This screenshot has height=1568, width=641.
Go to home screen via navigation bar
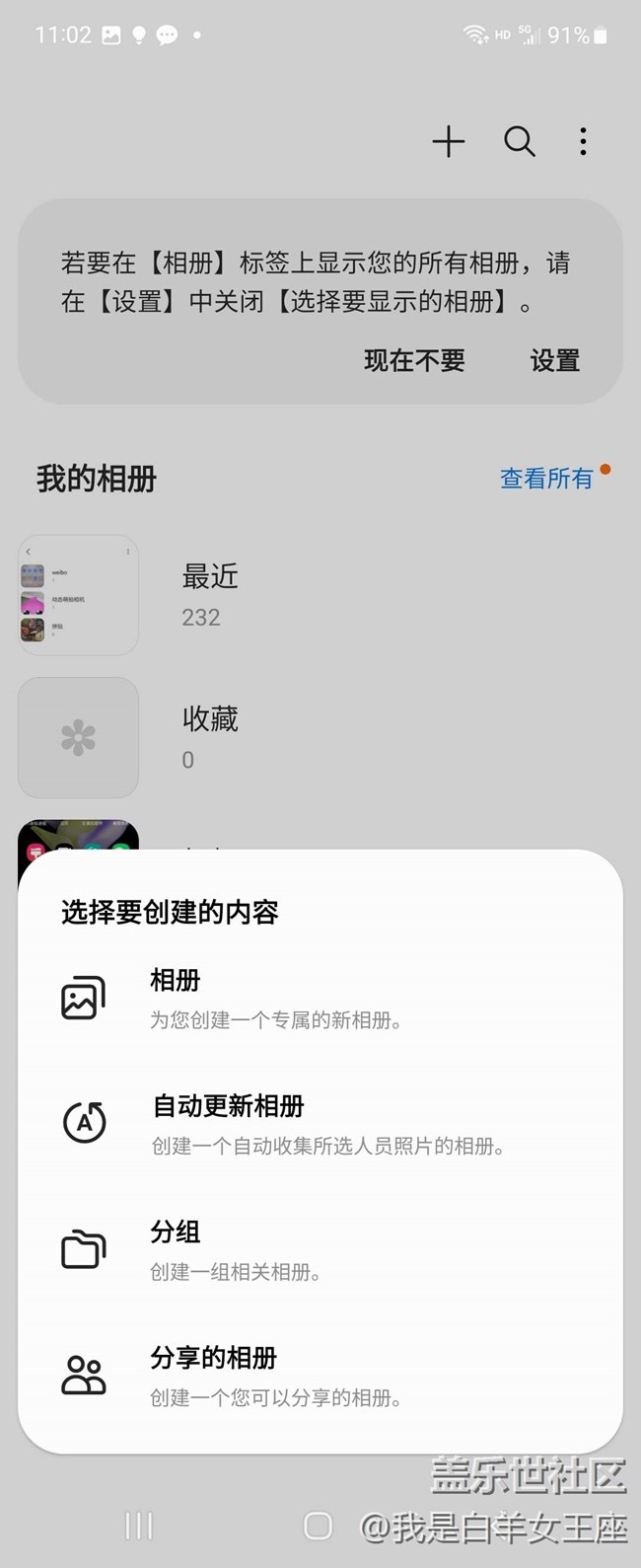point(319,1527)
